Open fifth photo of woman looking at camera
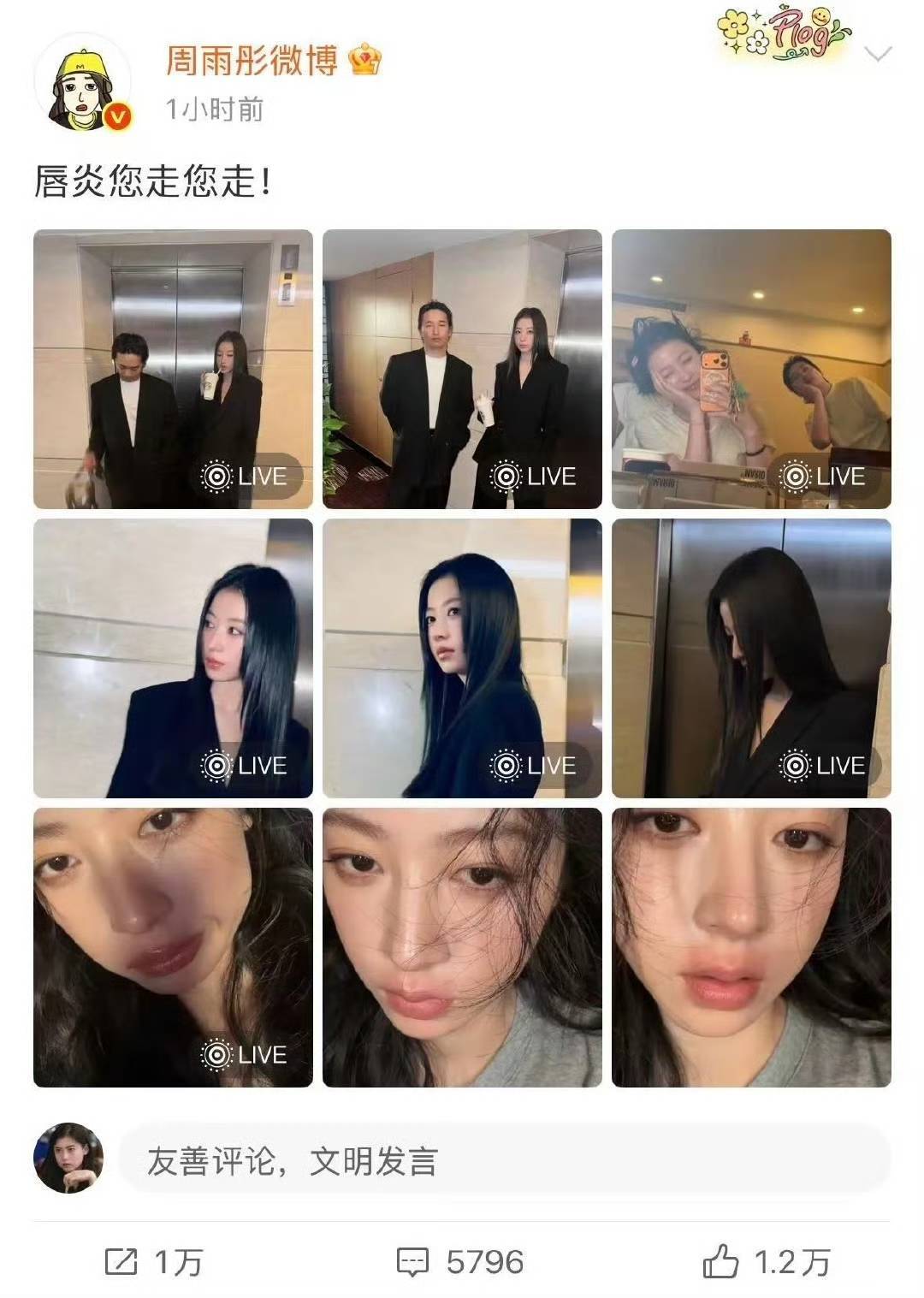The height and width of the screenshot is (1298, 924). coord(462,658)
